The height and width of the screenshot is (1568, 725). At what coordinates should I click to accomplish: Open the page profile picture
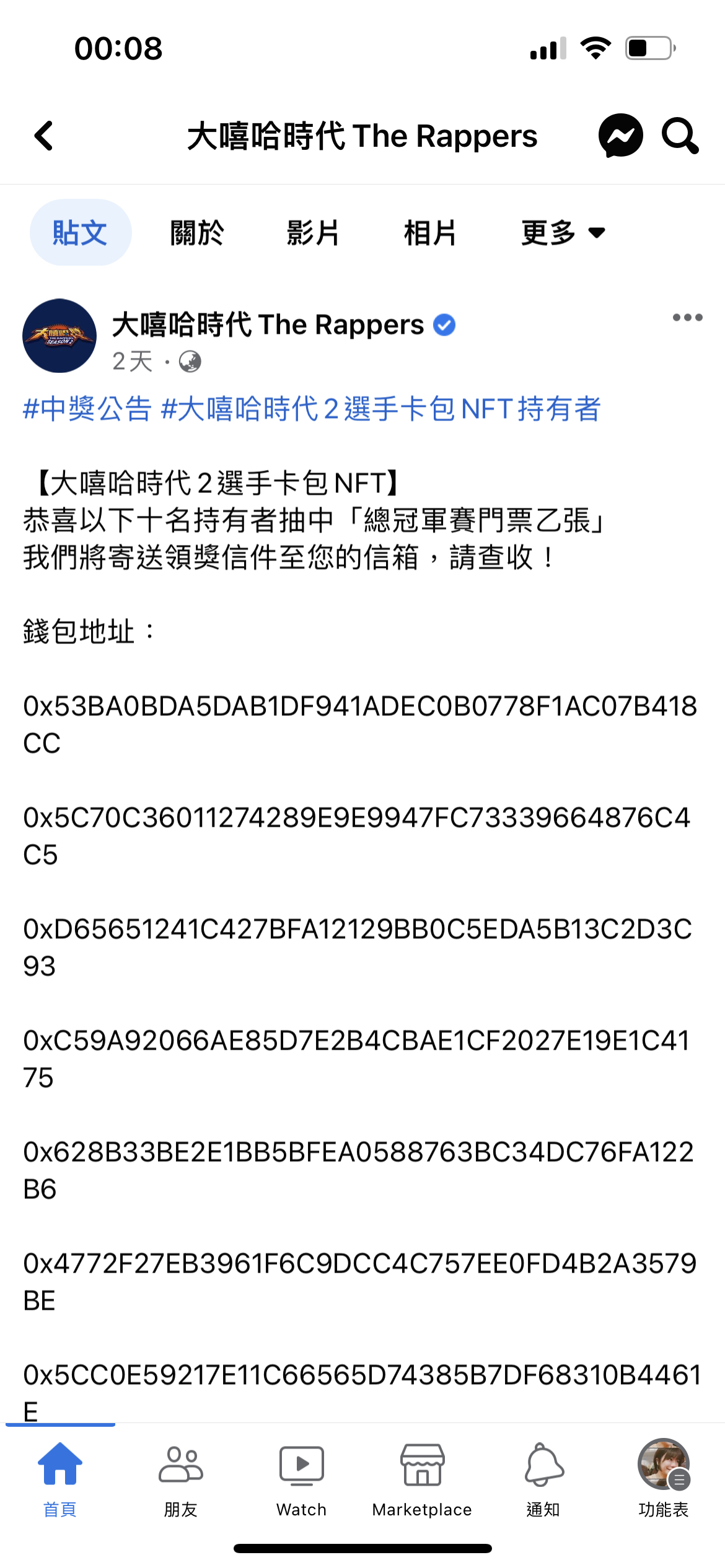pos(59,336)
